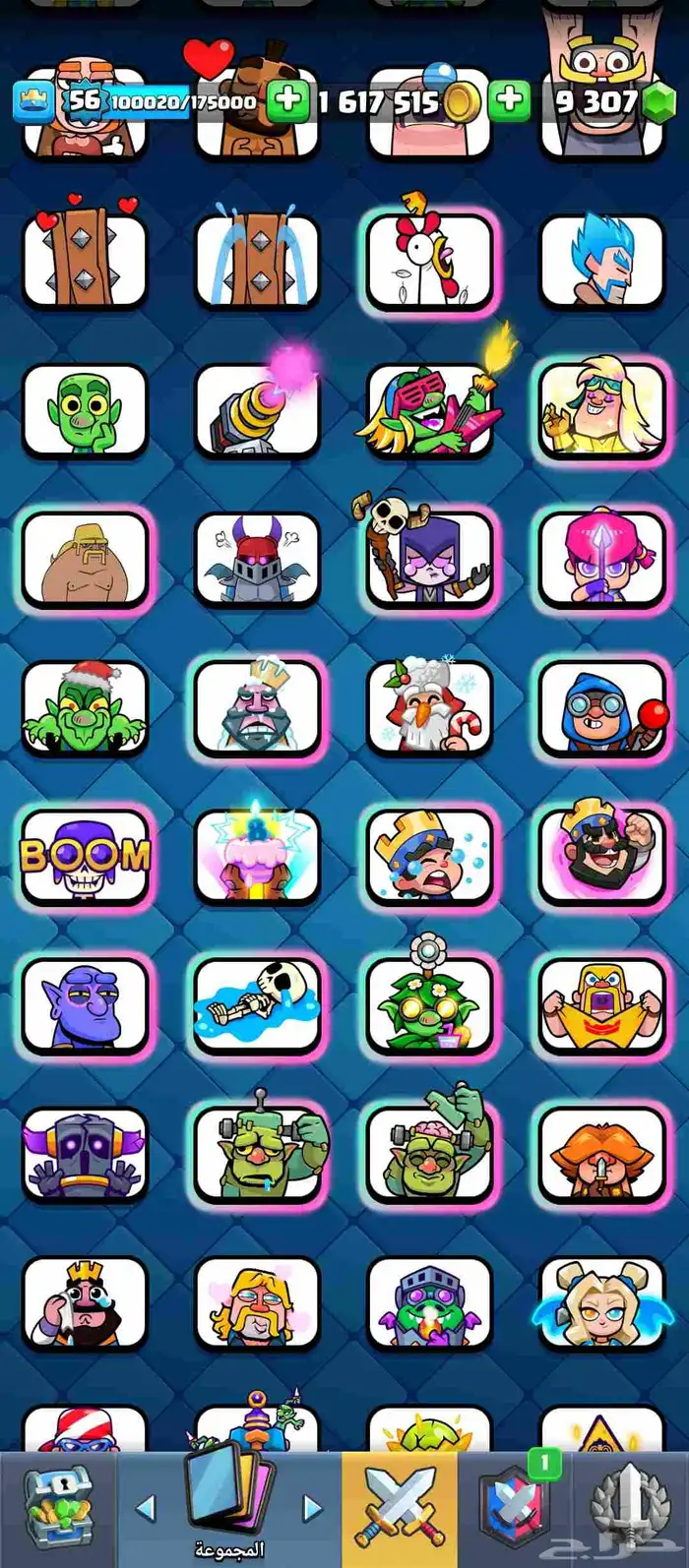Tap the green plus next to gems
The height and width of the screenshot is (1568, 689).
tap(510, 99)
